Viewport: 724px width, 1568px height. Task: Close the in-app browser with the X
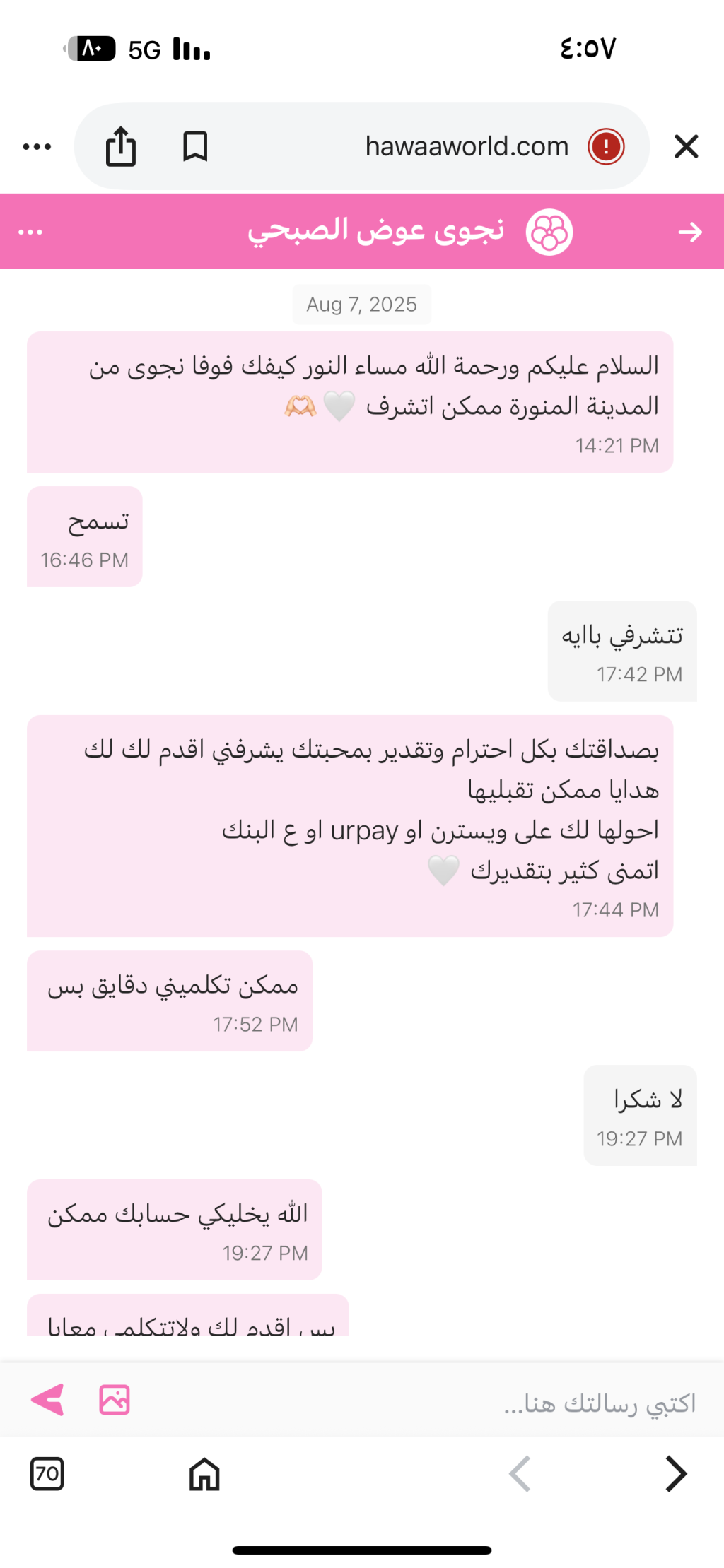pyautogui.click(x=686, y=147)
